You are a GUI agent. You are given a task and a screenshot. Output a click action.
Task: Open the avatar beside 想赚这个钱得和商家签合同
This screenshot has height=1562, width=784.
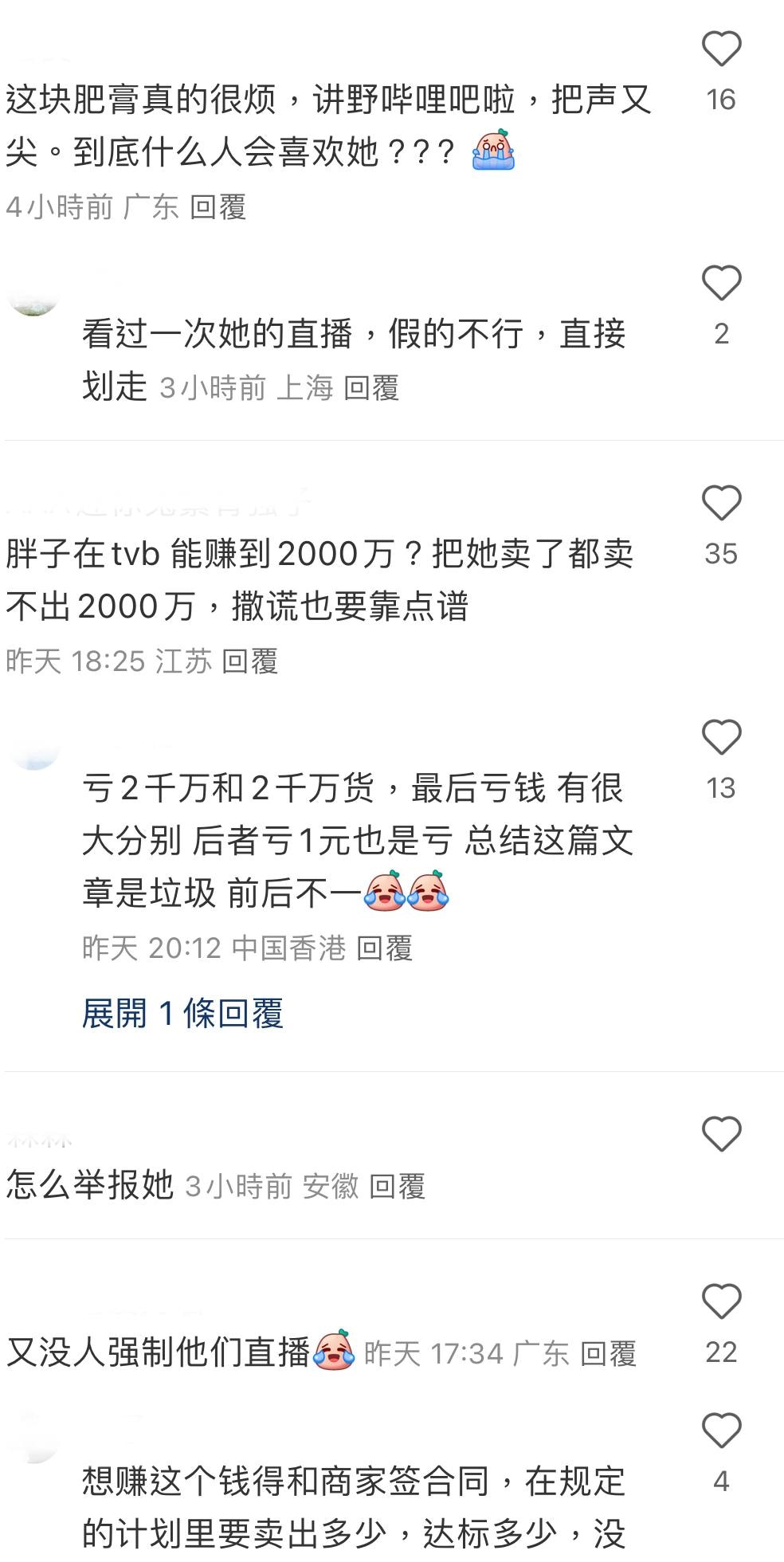[x=33, y=1444]
